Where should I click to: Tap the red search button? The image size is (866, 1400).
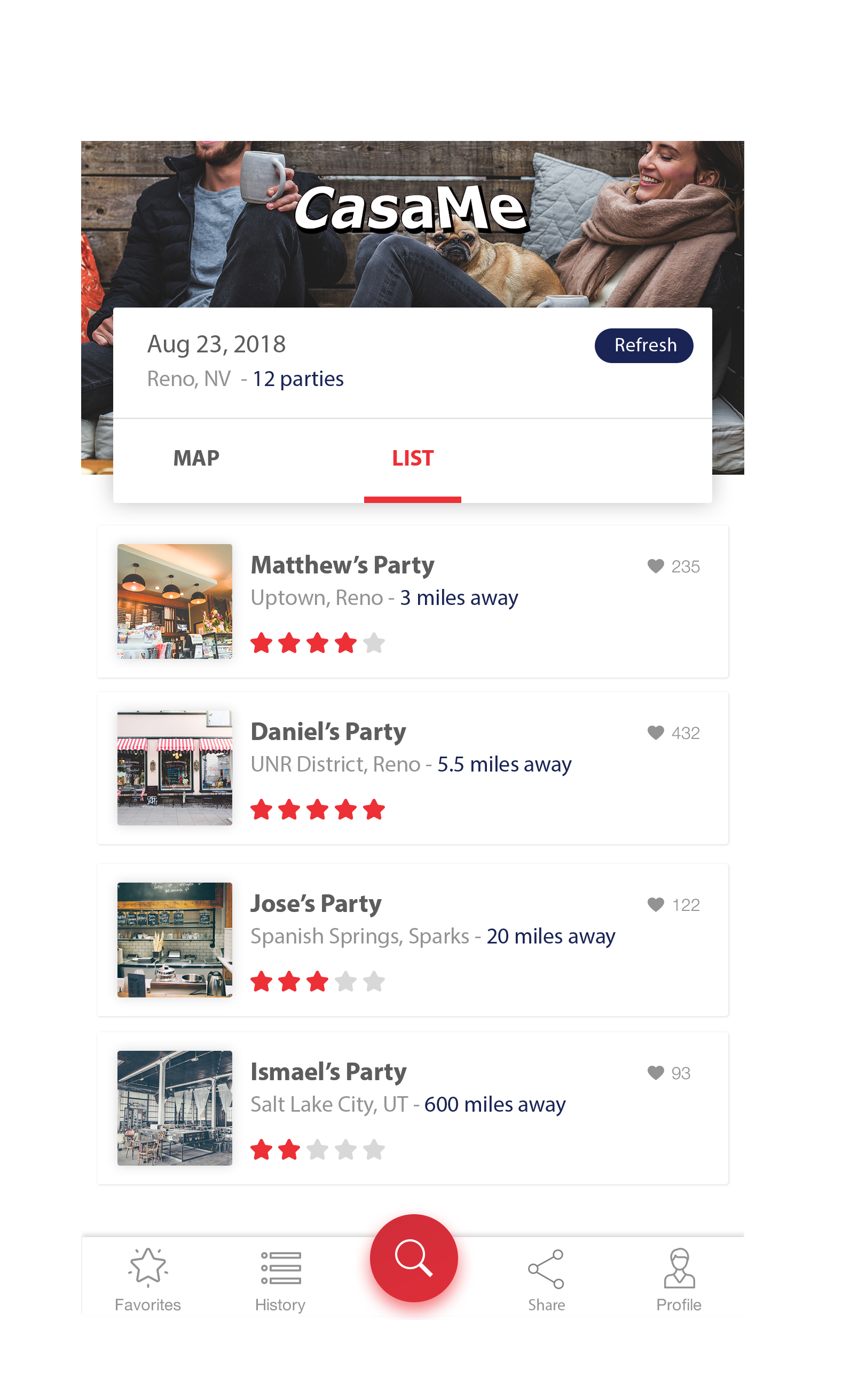click(414, 1258)
